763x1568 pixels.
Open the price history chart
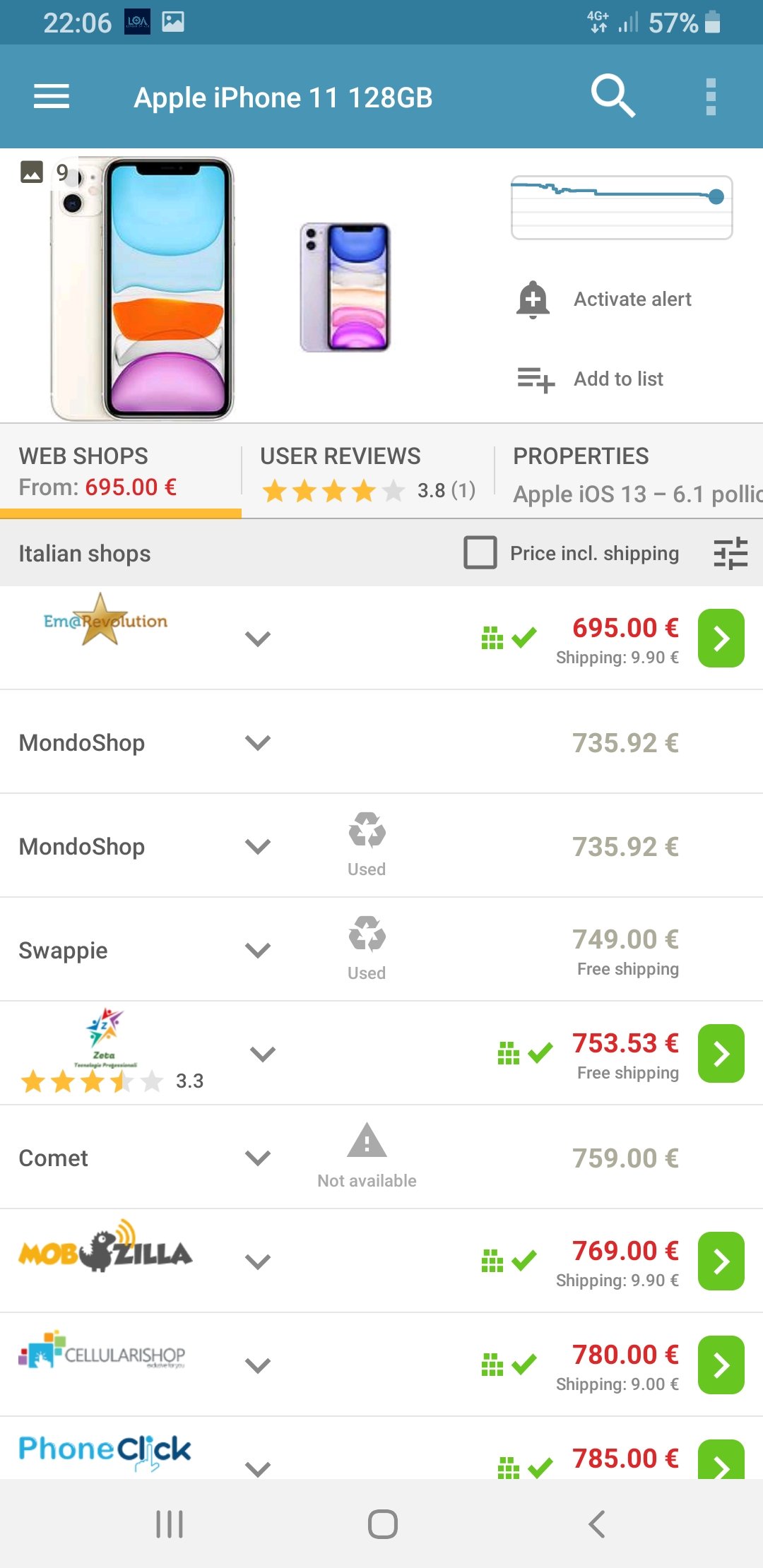pos(622,208)
